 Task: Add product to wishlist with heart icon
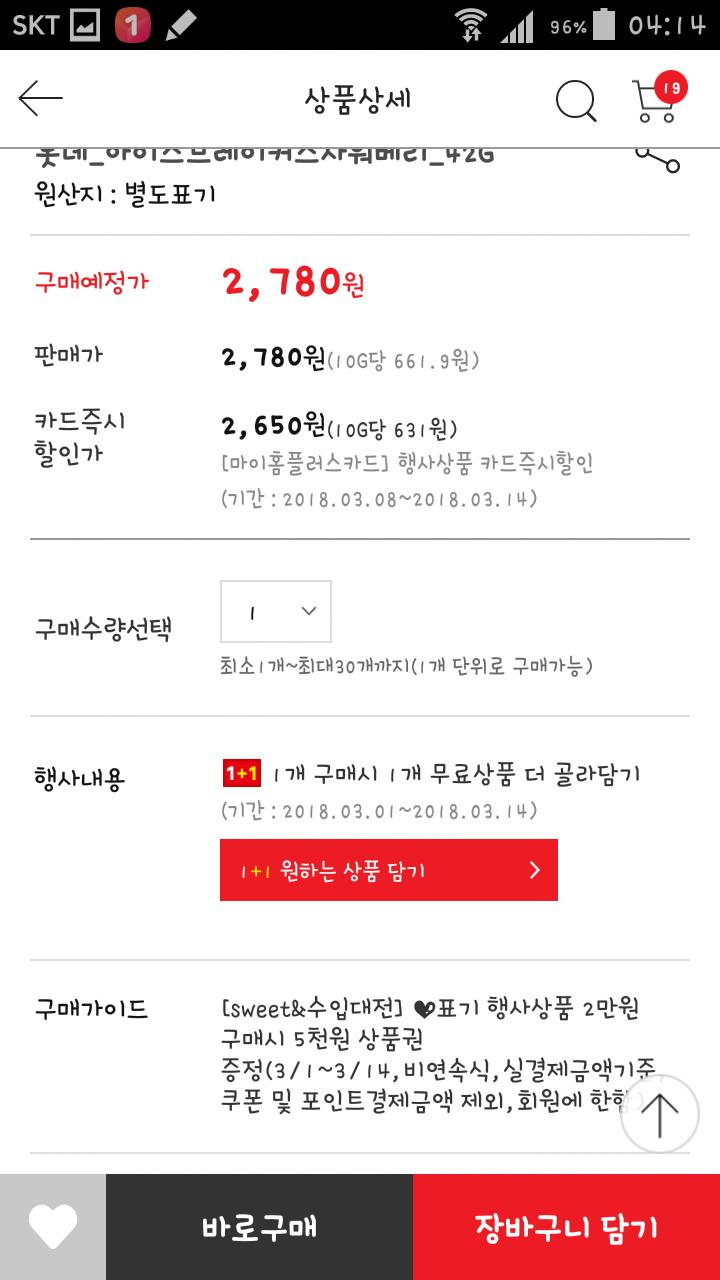52,1226
